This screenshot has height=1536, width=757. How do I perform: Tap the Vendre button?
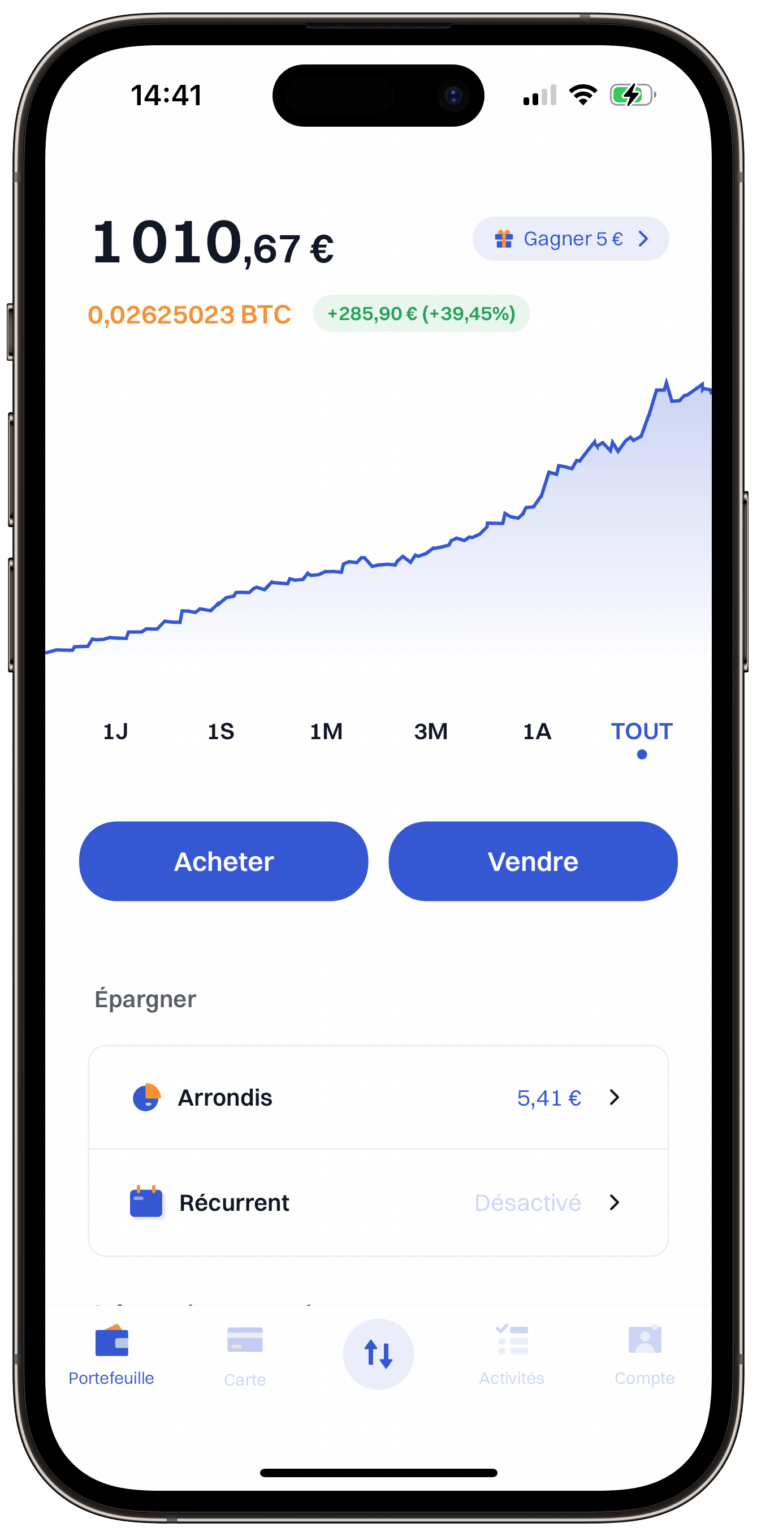(533, 861)
